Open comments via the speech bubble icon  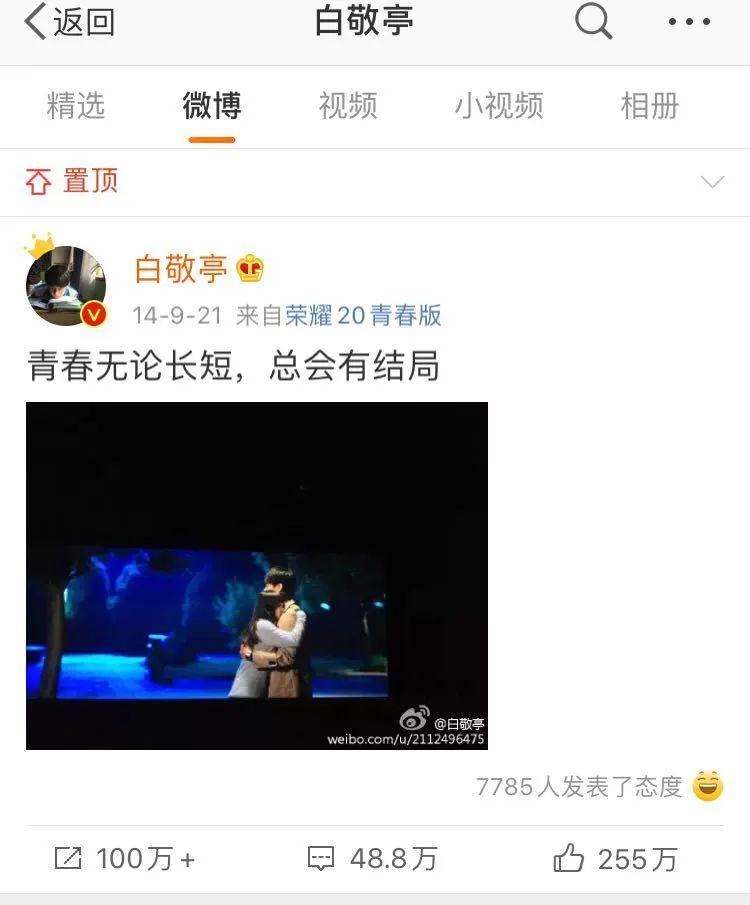click(x=322, y=858)
